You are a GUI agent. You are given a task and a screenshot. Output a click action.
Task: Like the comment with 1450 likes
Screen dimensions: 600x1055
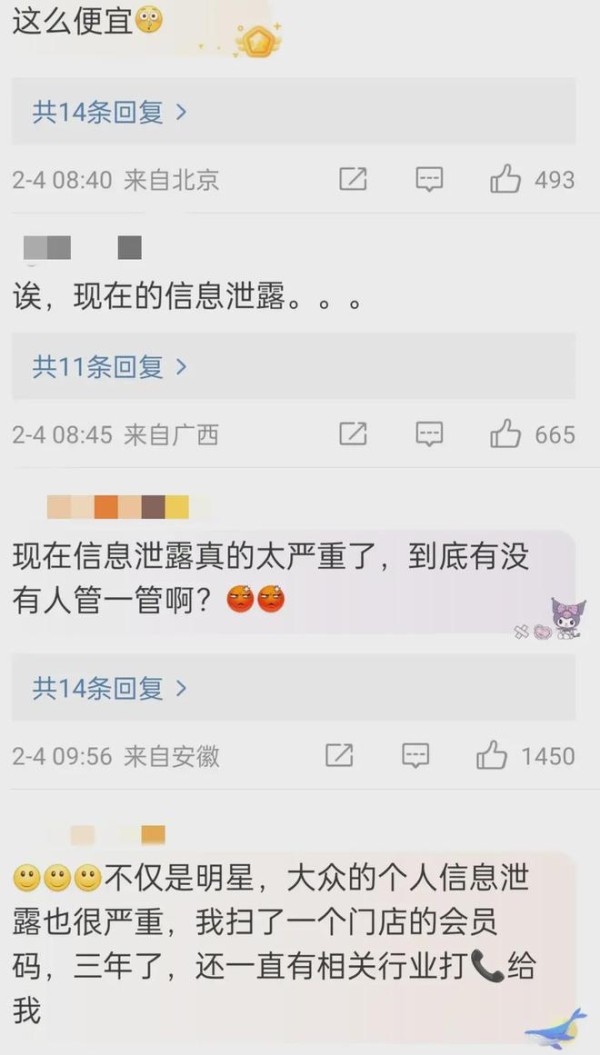click(x=492, y=755)
